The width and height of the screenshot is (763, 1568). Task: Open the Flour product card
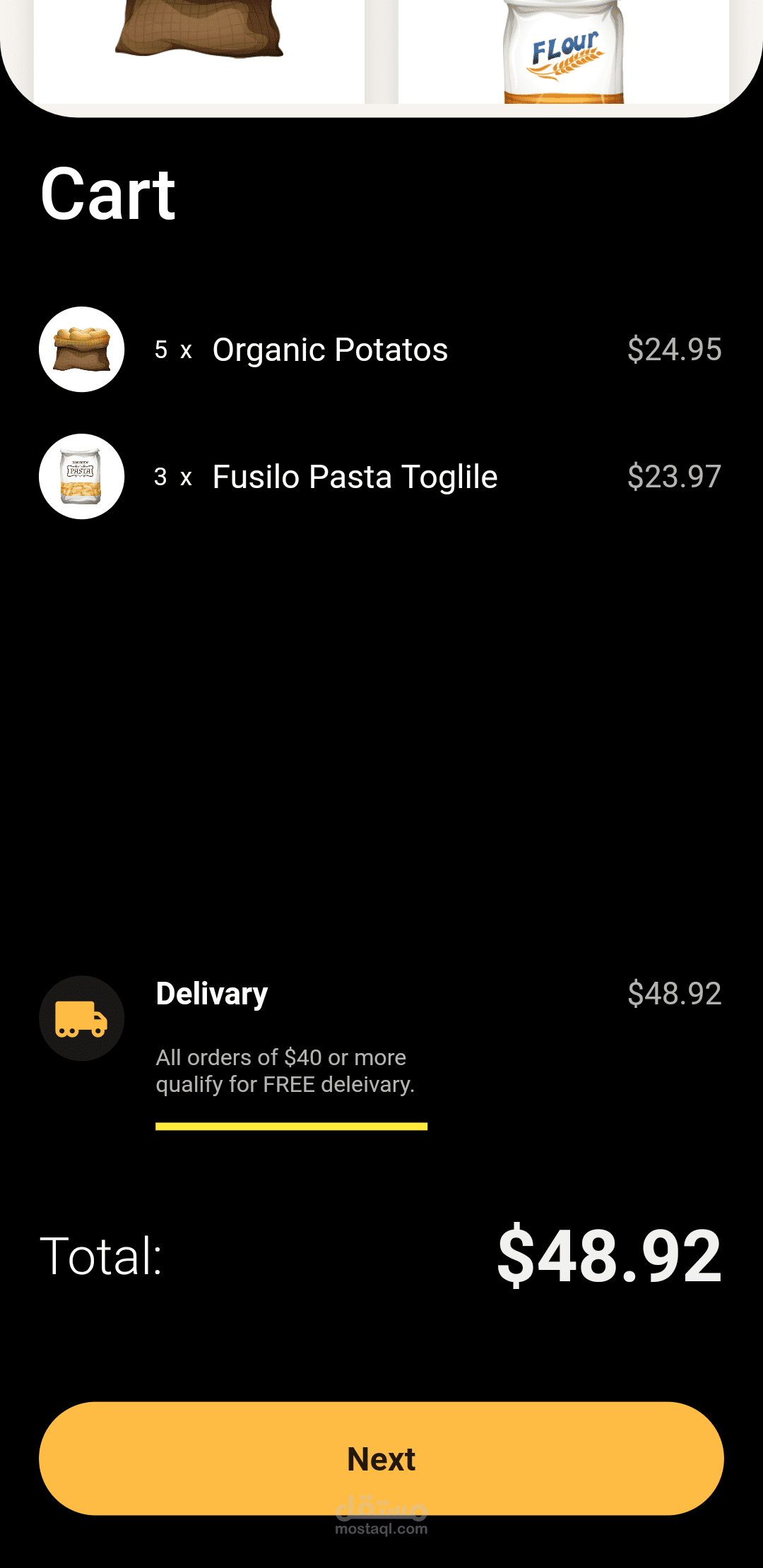pyautogui.click(x=563, y=52)
